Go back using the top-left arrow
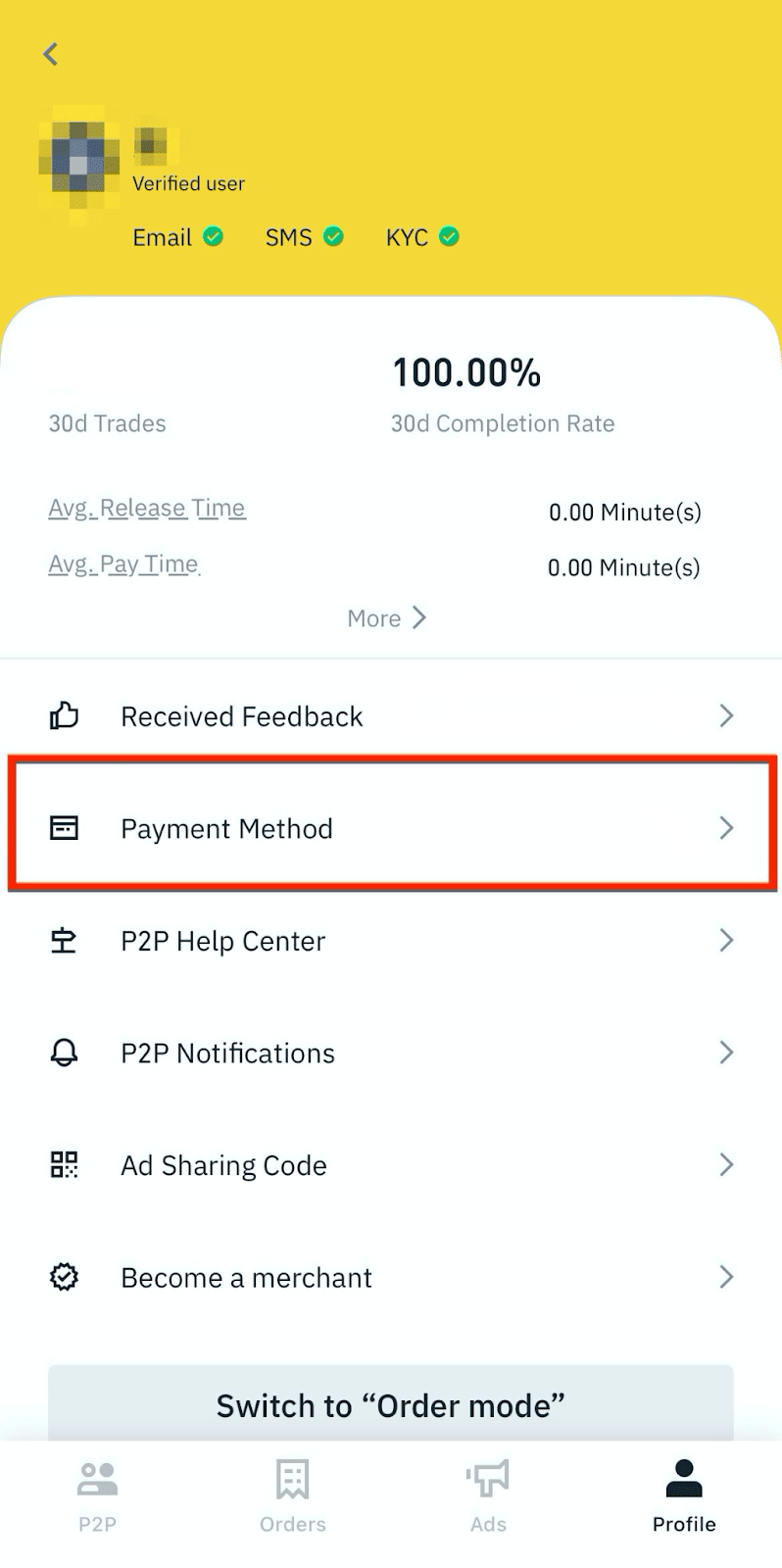The height and width of the screenshot is (1568, 782). coord(51,54)
